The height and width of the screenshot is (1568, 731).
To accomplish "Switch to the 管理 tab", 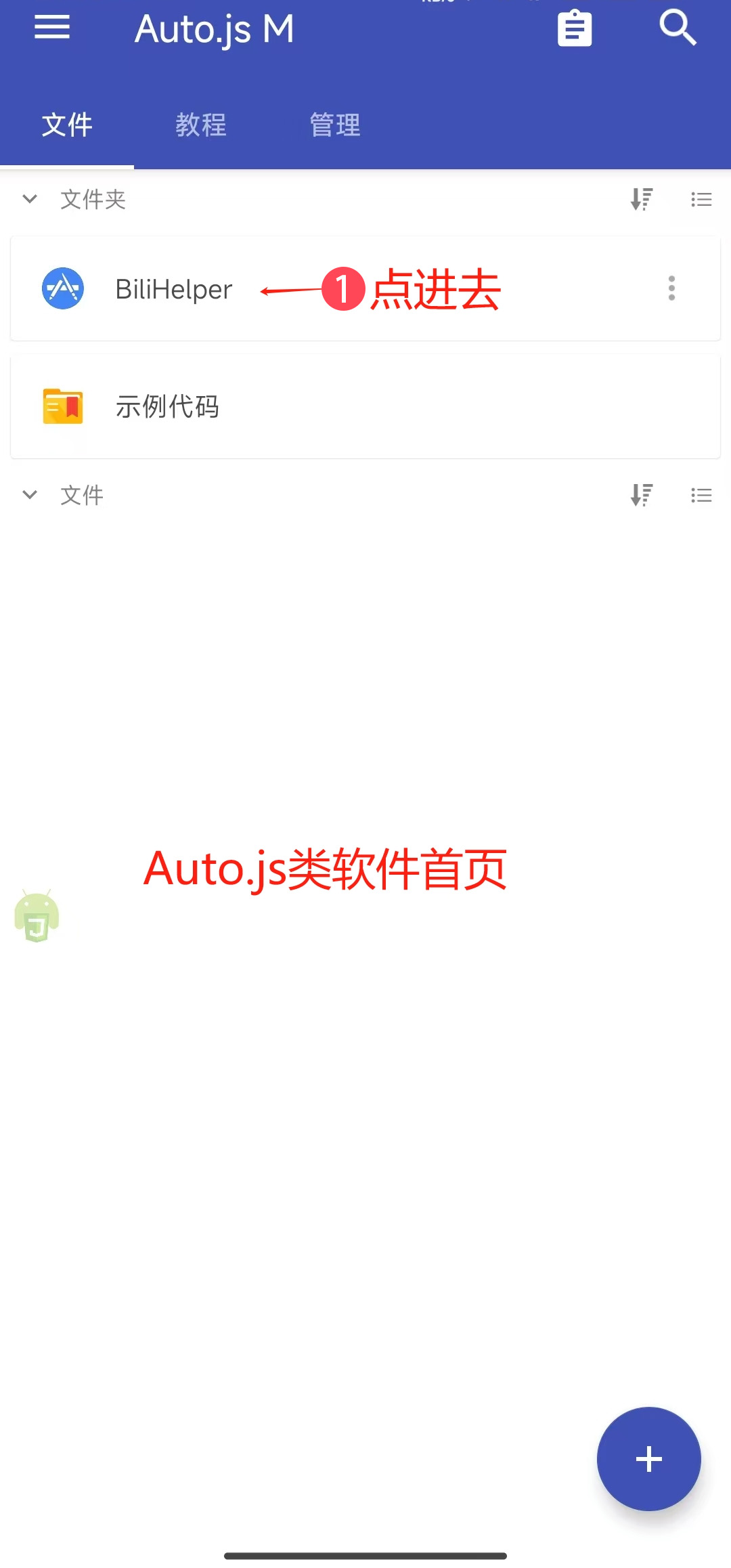I will [x=335, y=125].
